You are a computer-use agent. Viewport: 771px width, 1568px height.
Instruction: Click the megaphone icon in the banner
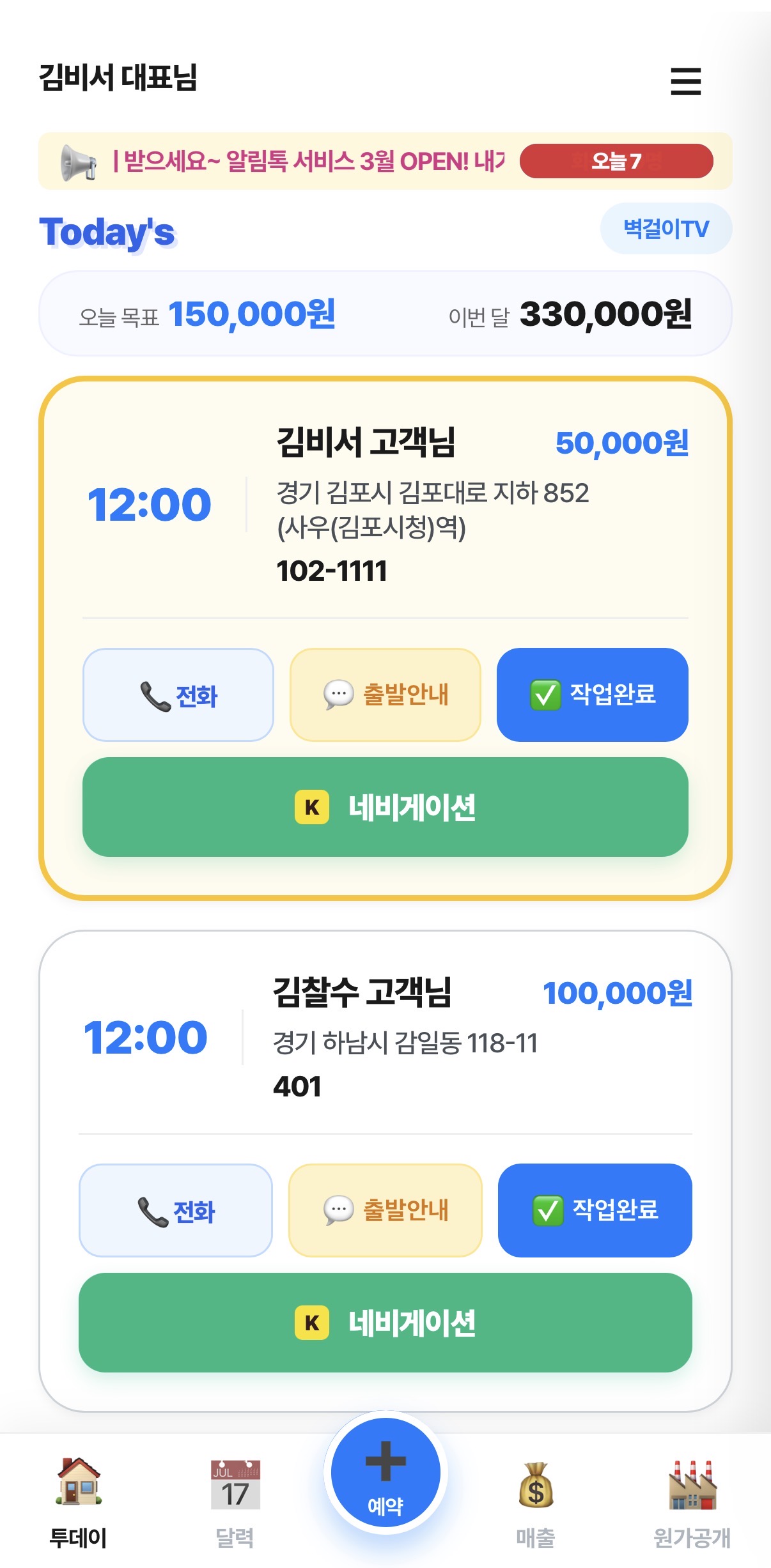tap(77, 162)
